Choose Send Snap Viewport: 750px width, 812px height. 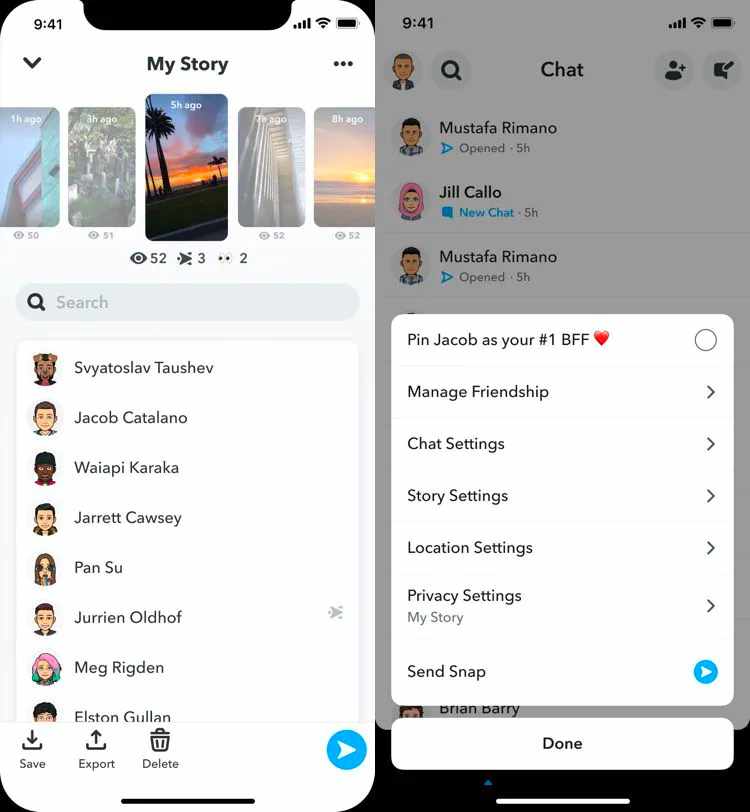[562, 672]
